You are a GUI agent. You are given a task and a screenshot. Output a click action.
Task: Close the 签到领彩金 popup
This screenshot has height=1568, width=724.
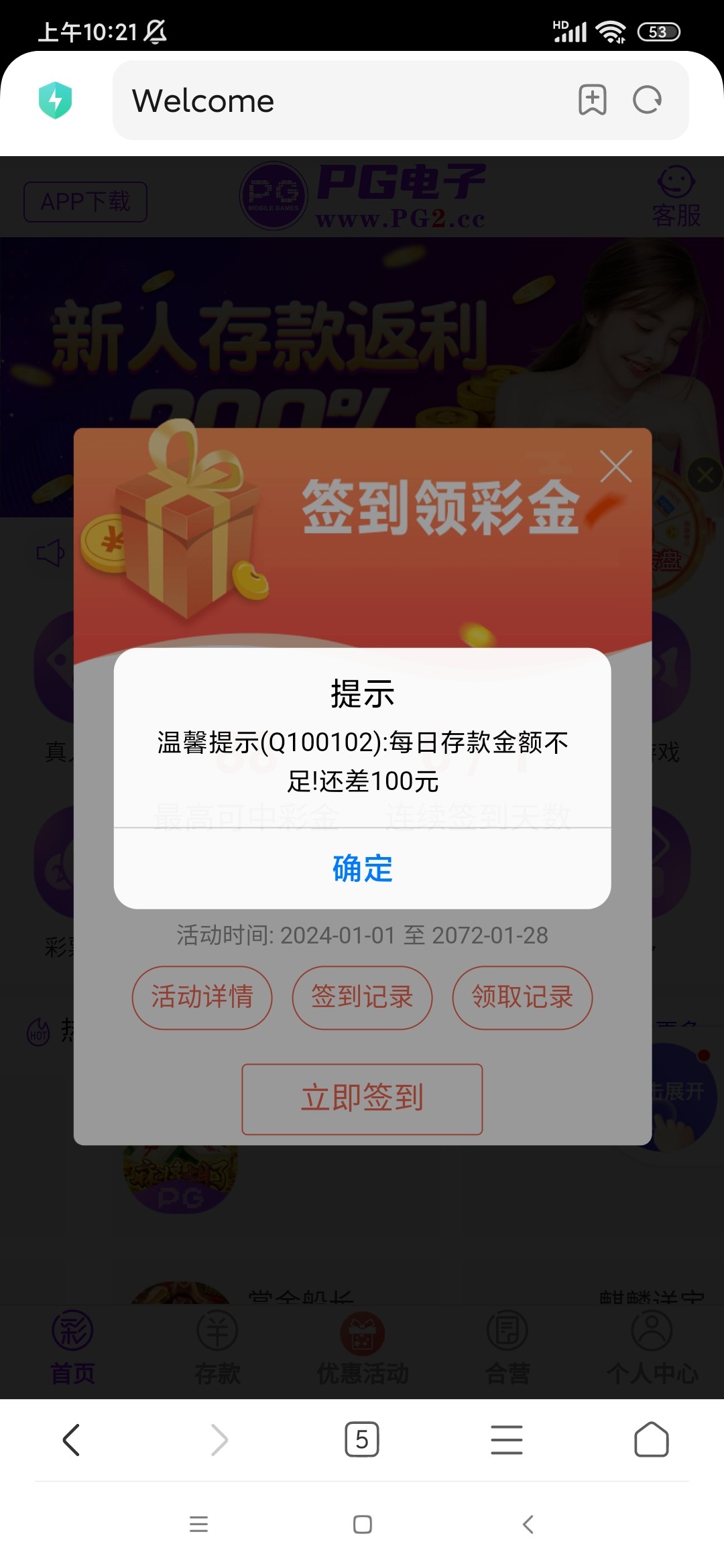(616, 466)
